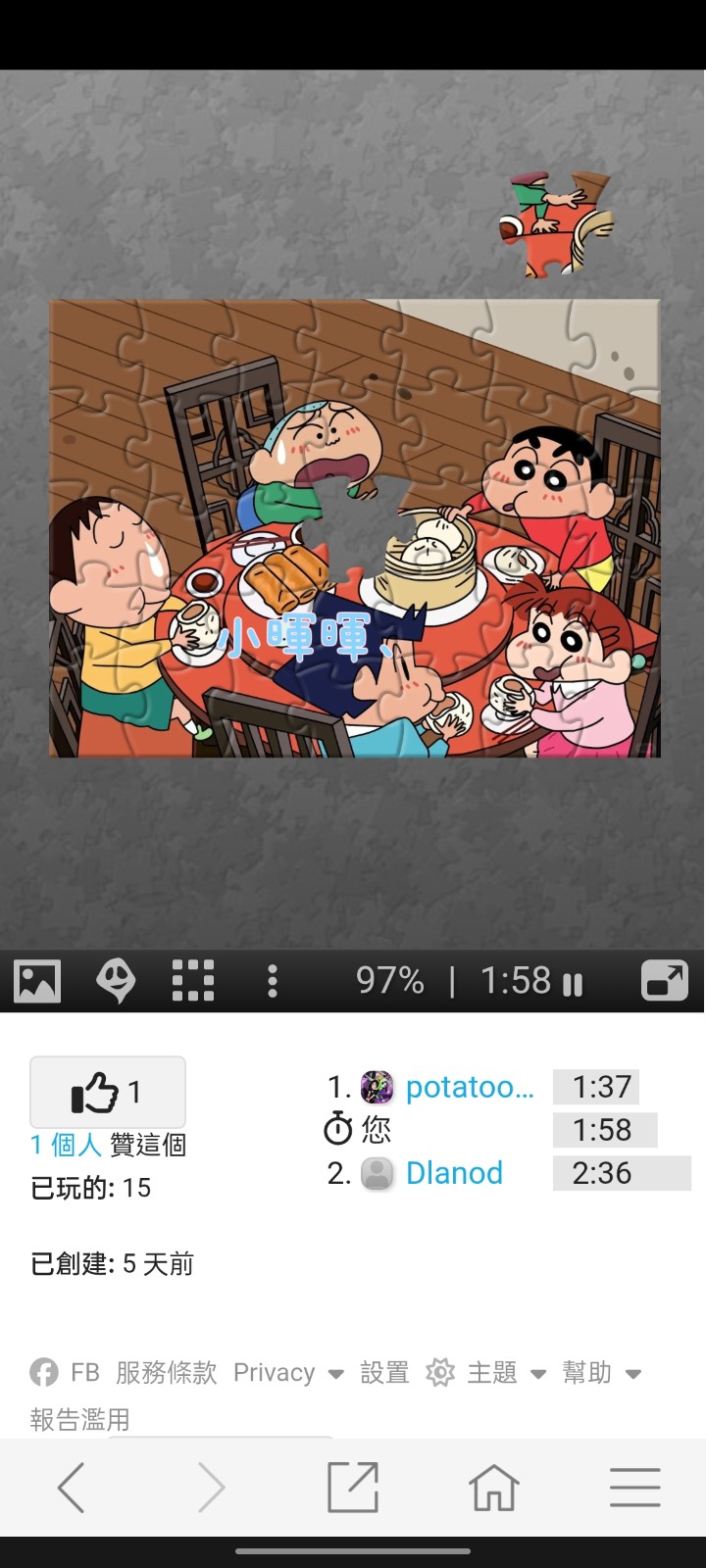706x1568 pixels.
Task: Tap 報告濫用 to report abuse
Action: pyautogui.click(x=80, y=1419)
